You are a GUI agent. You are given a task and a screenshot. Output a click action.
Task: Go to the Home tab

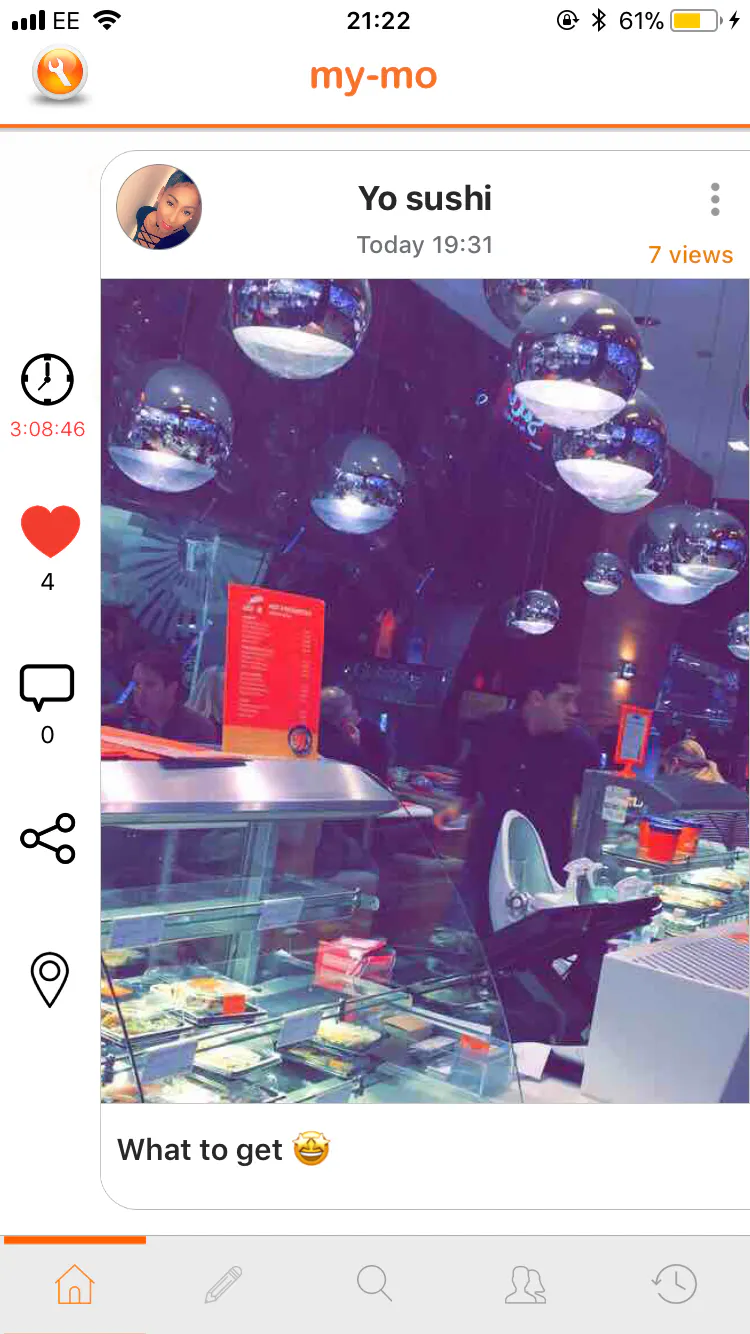click(x=74, y=1284)
